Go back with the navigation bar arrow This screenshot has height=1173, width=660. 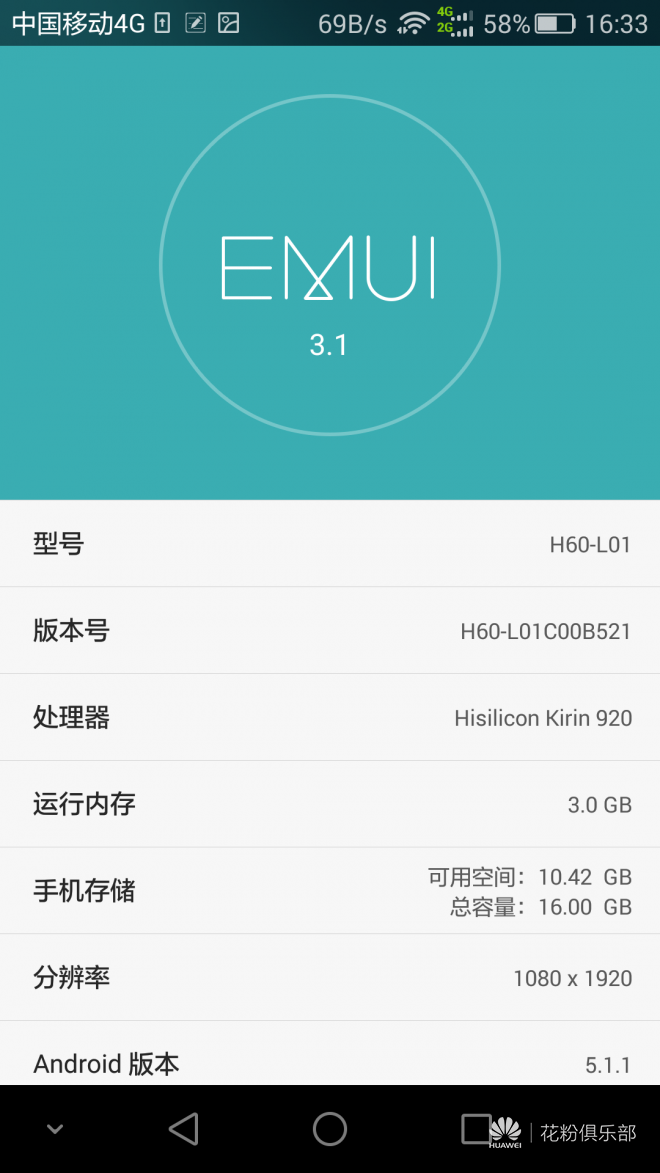coord(184,1129)
